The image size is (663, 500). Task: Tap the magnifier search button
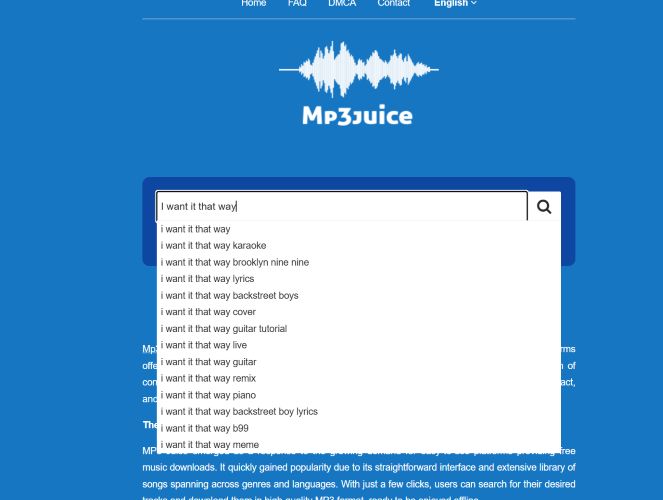[x=544, y=207]
